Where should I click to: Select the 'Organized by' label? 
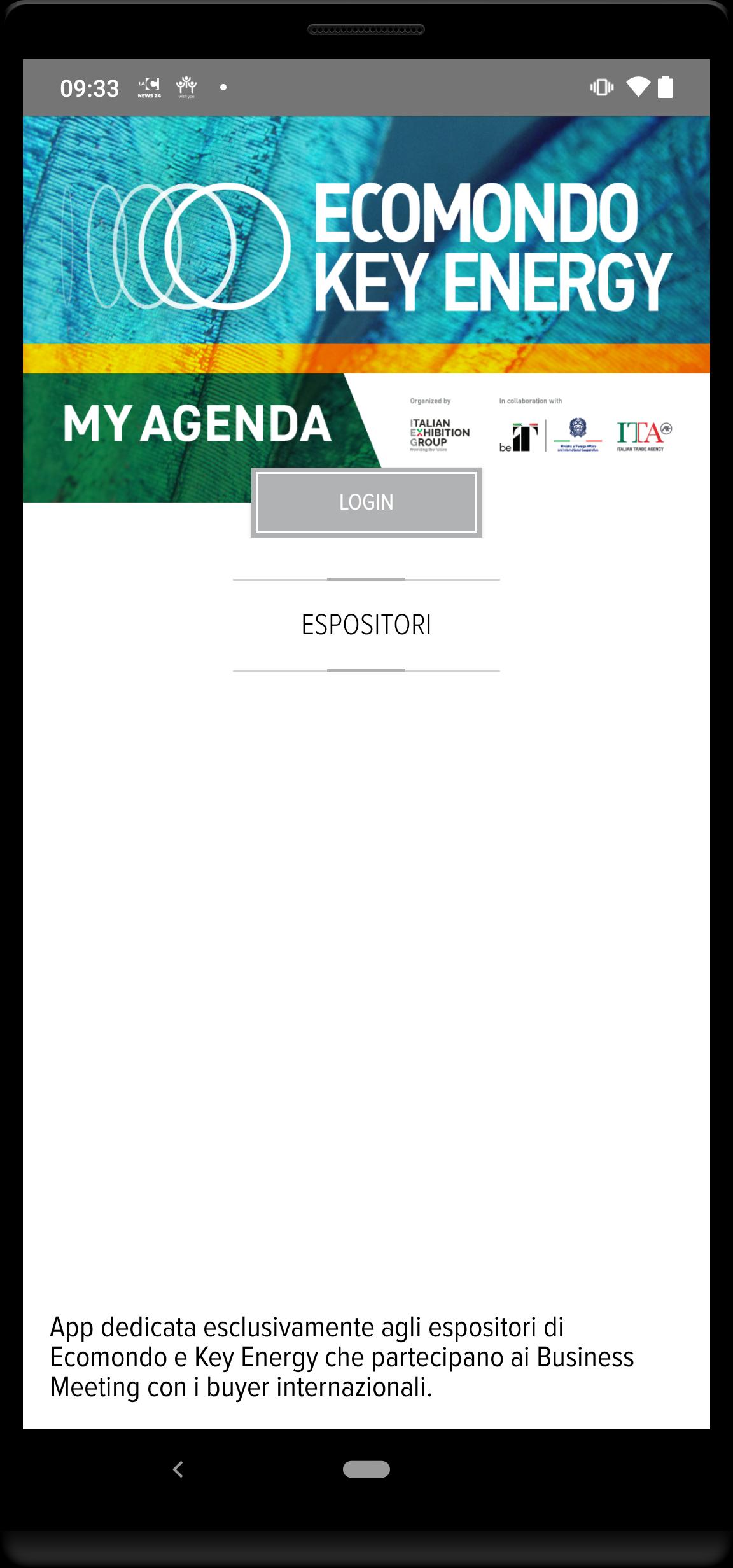click(429, 401)
